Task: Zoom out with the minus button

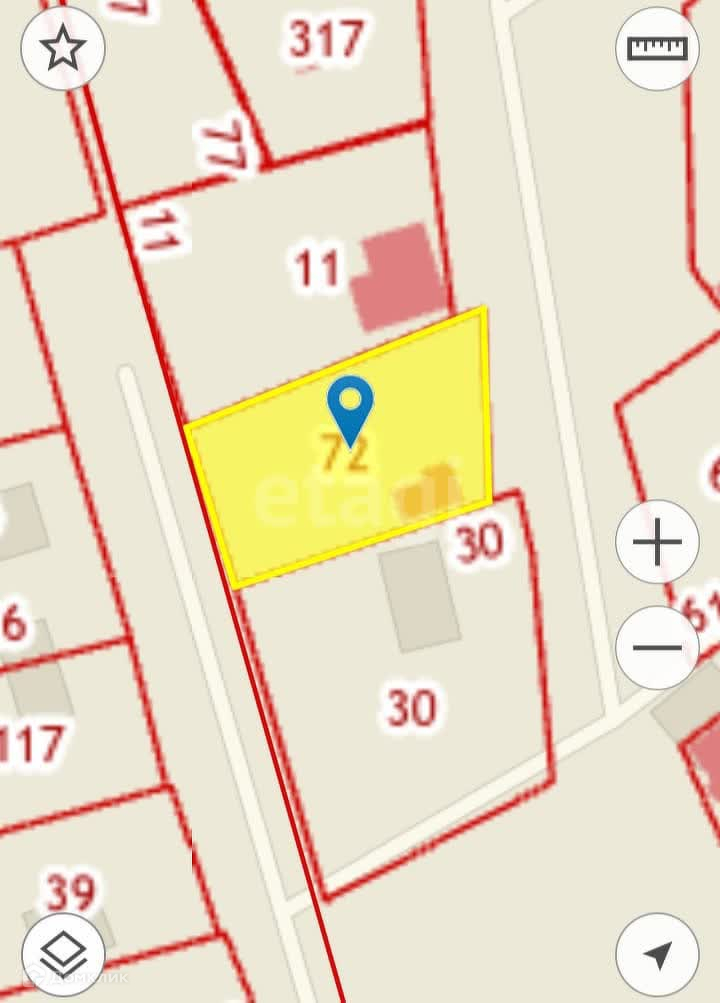Action: tap(657, 647)
